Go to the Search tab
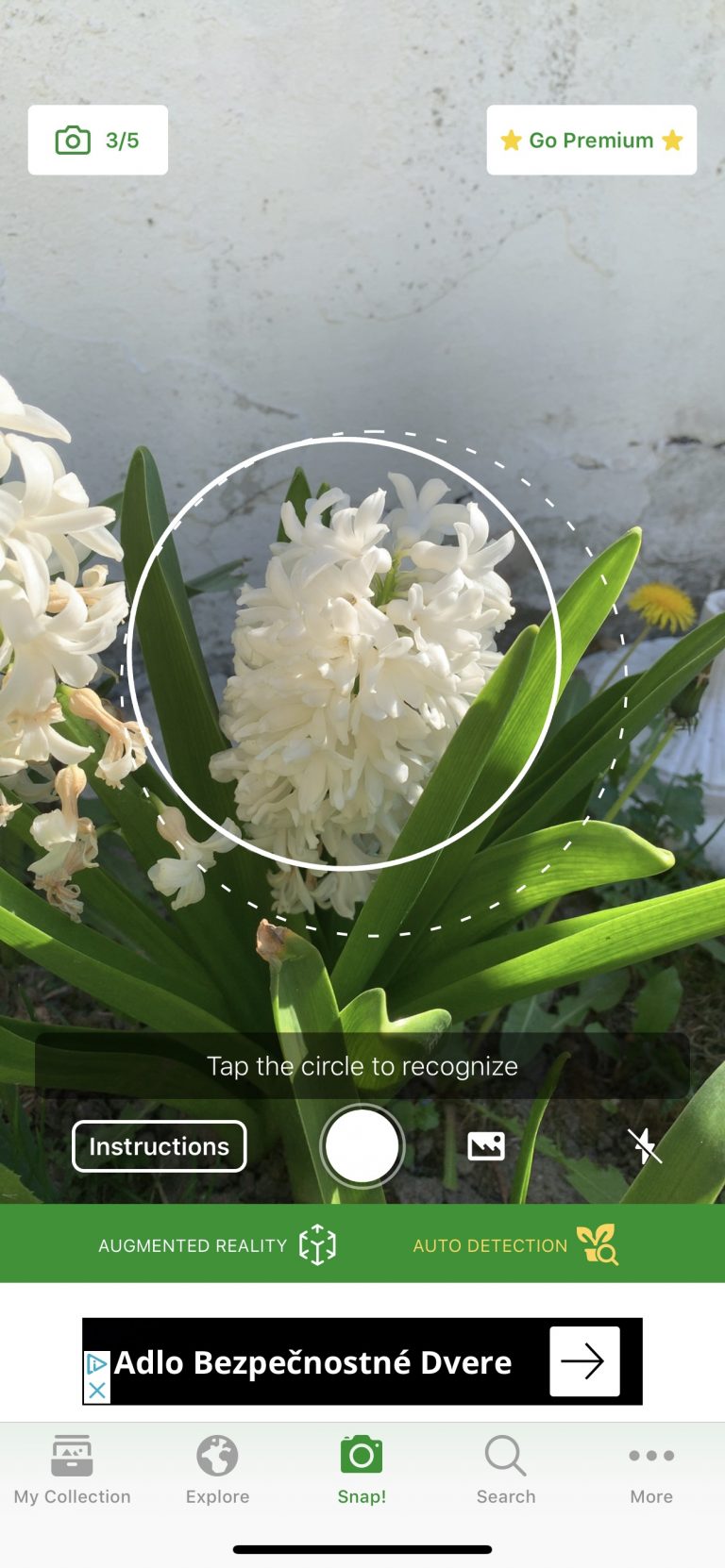 click(x=506, y=1470)
